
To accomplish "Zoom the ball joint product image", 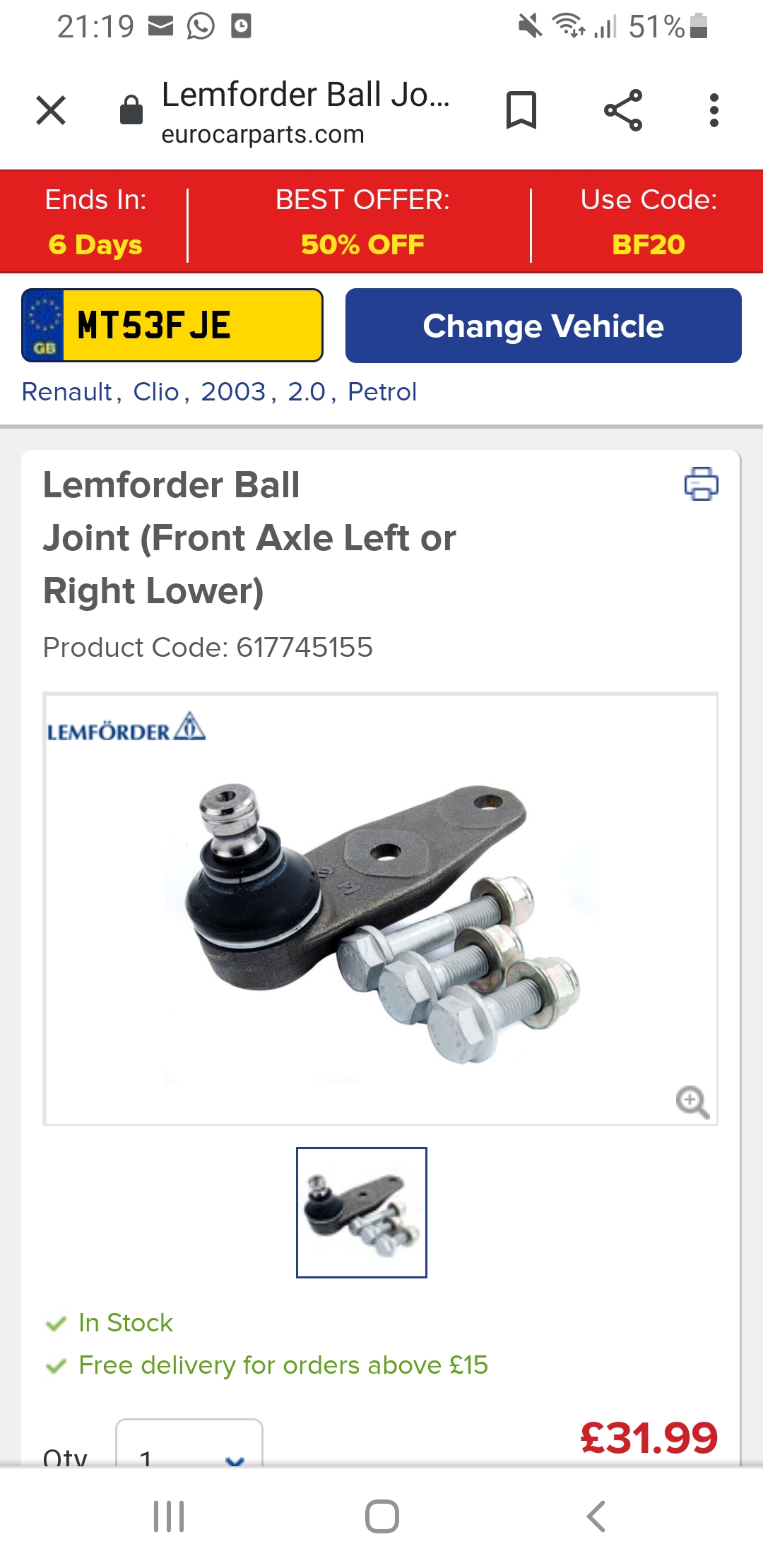I will [692, 1101].
